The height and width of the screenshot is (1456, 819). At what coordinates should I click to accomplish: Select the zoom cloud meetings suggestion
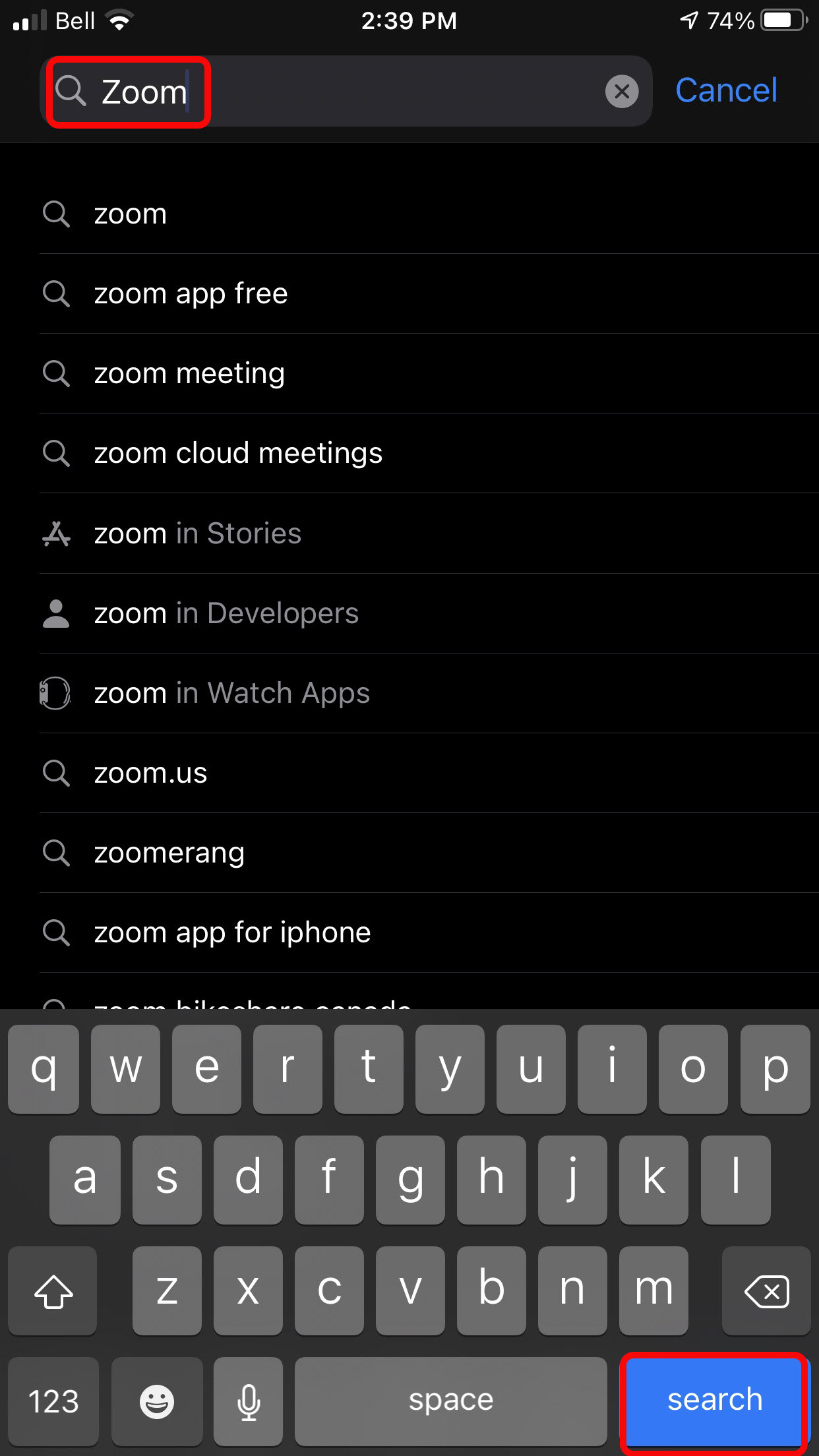[238, 453]
